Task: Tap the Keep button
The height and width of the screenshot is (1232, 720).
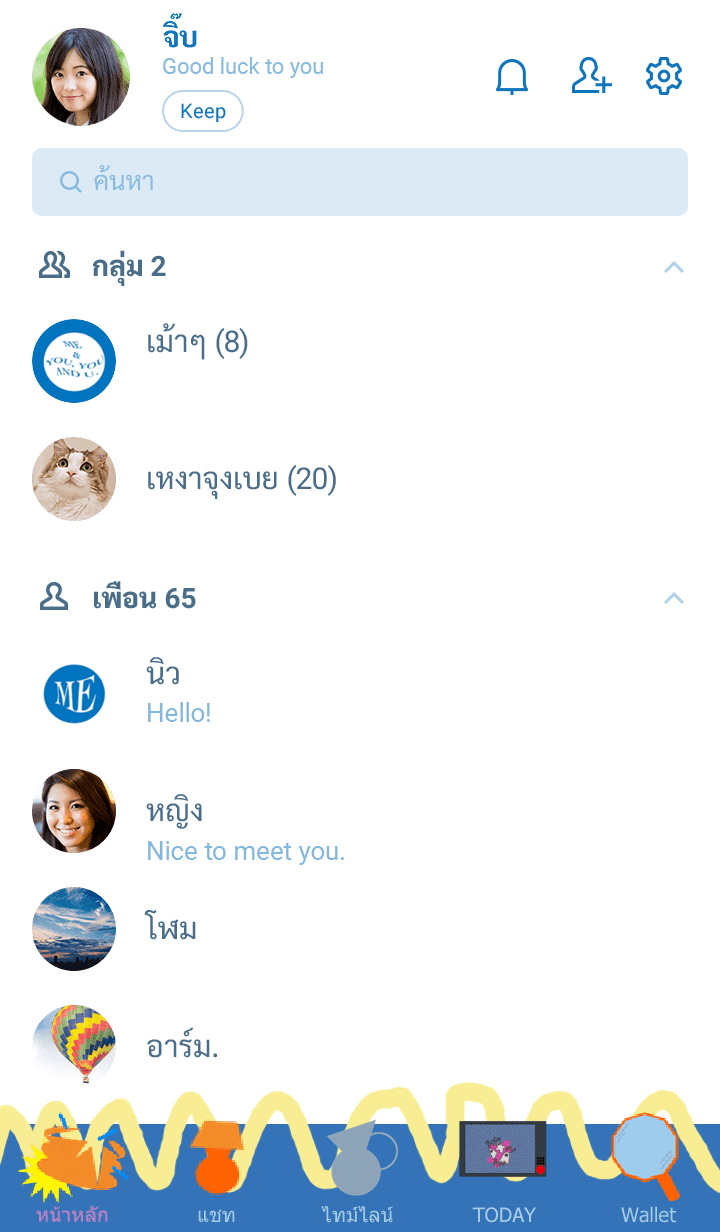Action: (x=202, y=111)
